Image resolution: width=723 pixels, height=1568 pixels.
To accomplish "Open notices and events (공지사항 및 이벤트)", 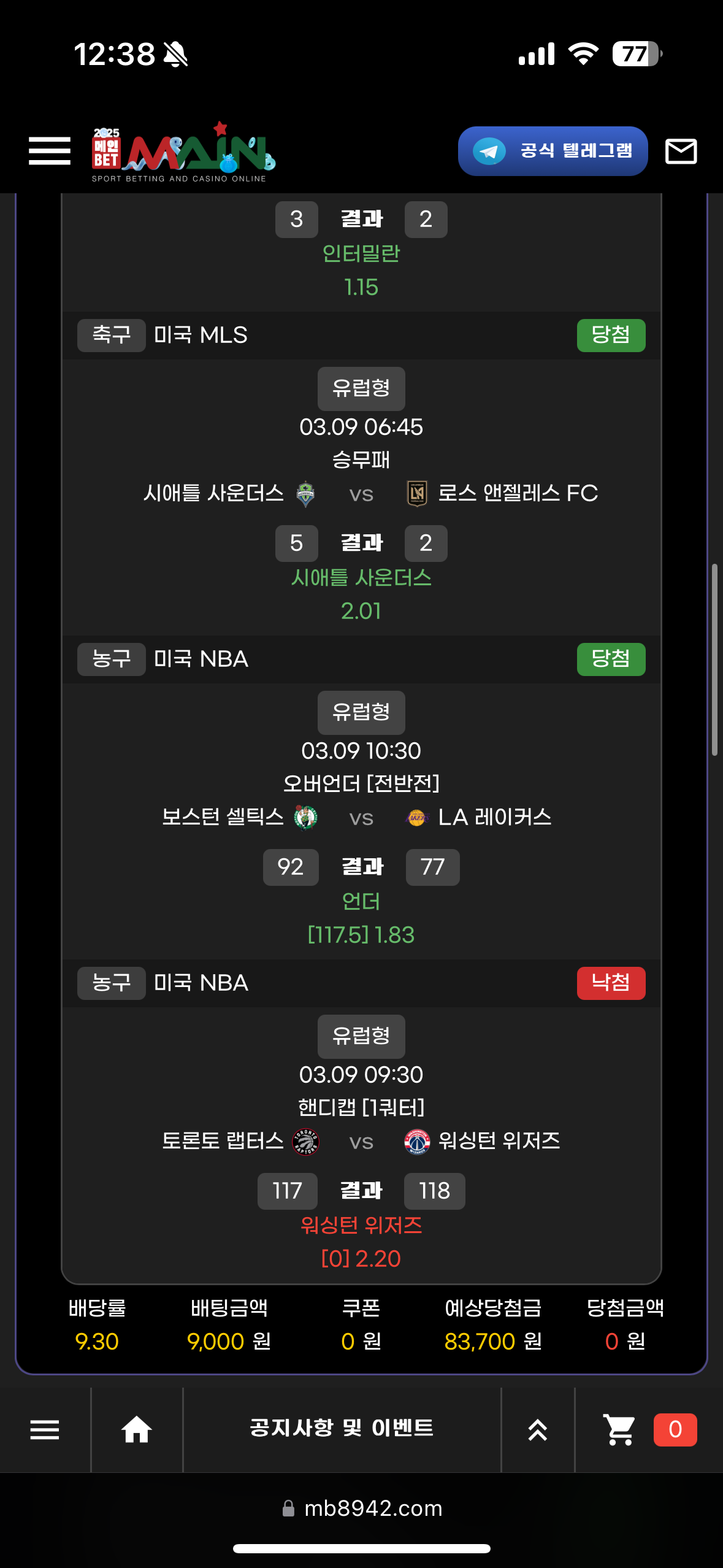I will tap(342, 1429).
